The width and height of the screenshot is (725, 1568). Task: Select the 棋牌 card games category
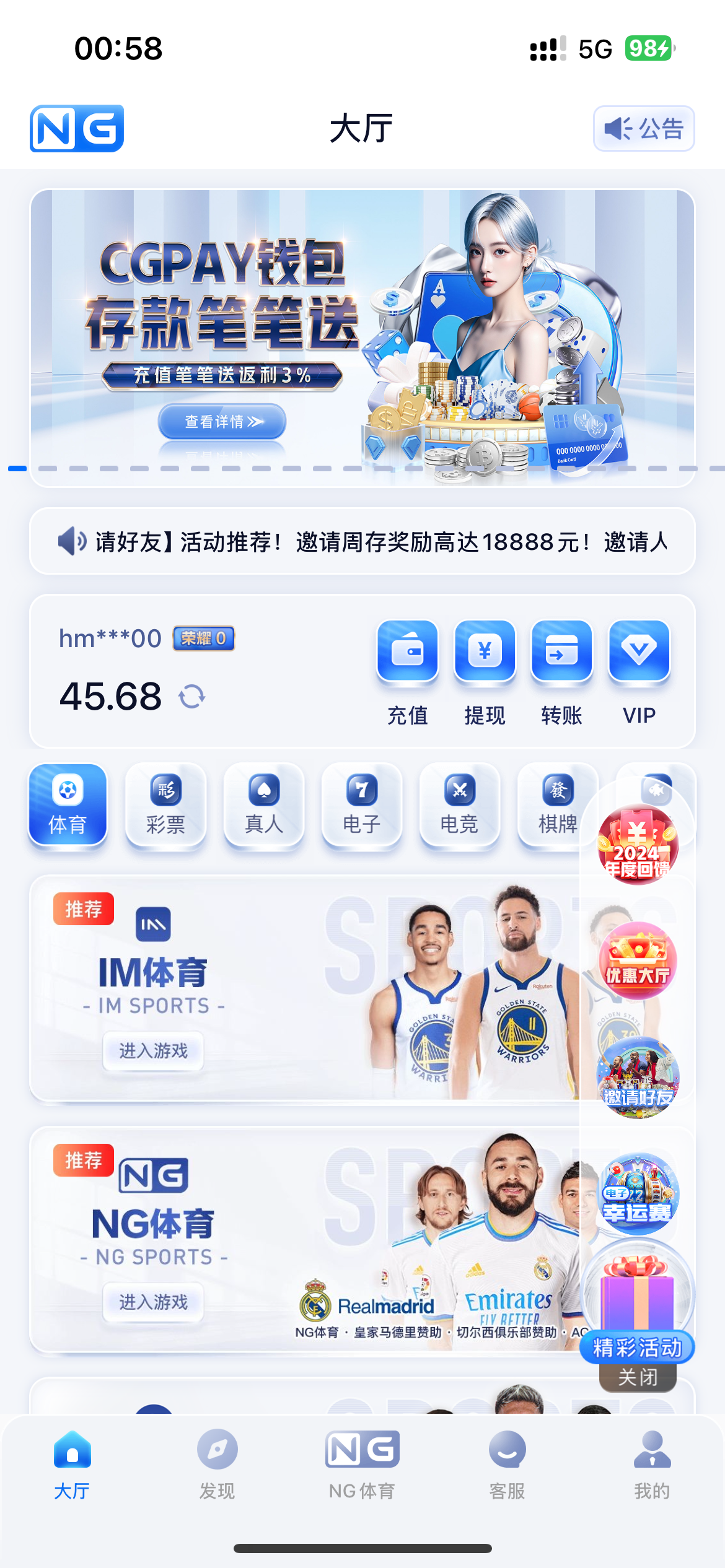point(557,804)
